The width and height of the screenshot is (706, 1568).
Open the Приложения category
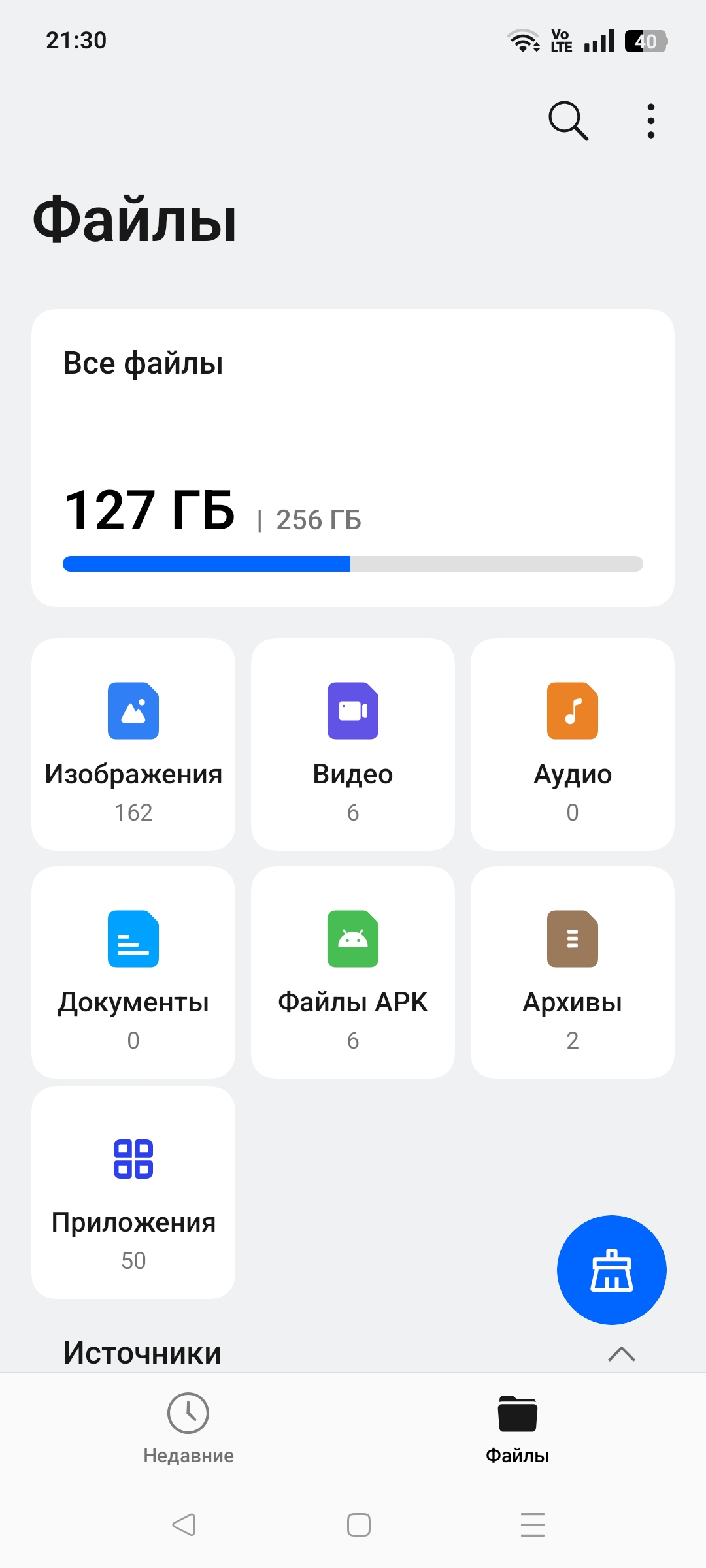tap(133, 1192)
